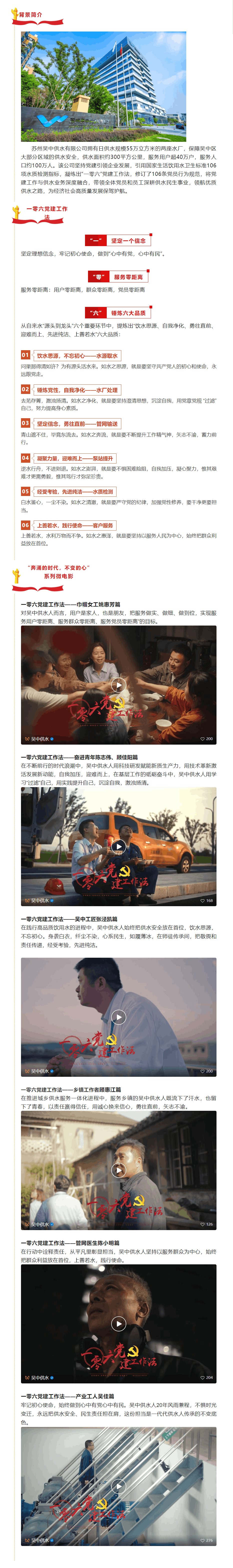Open 吴中供水 account on the 吴中工匠张泾凯篇 video

coord(39,1071)
